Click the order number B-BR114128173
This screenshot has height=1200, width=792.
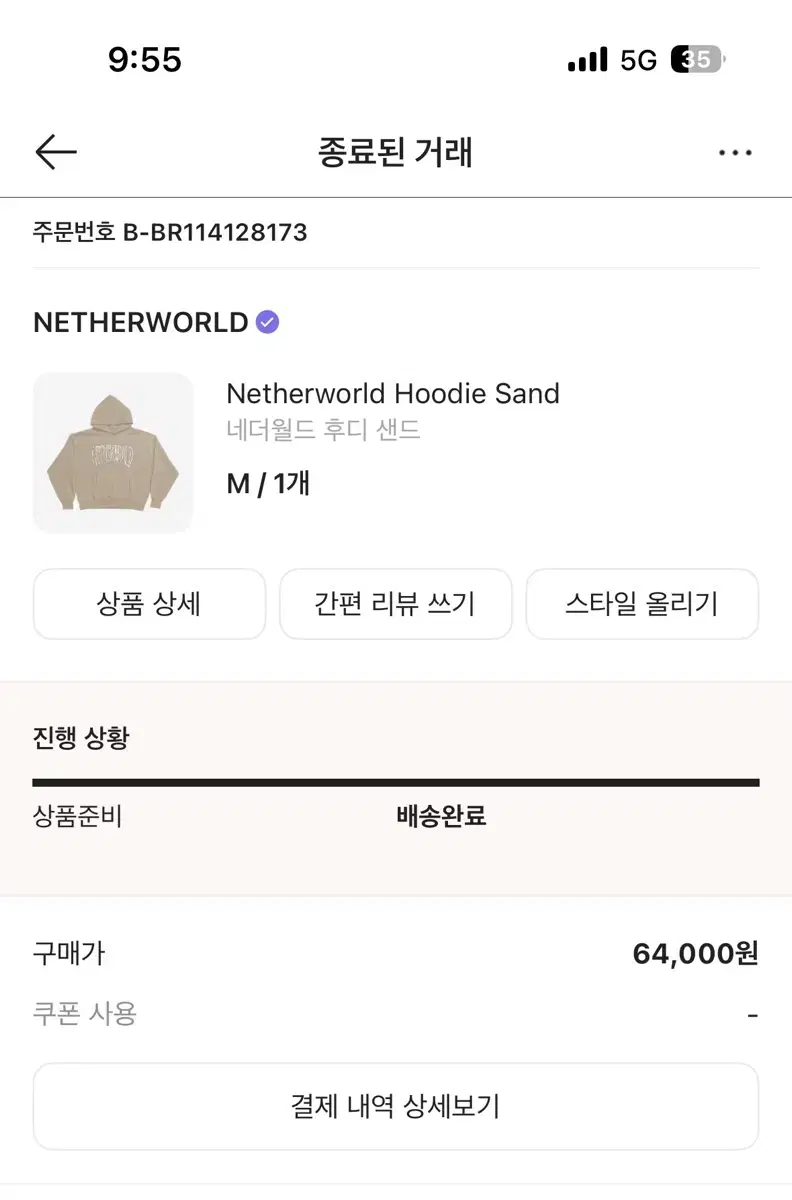pyautogui.click(x=170, y=233)
